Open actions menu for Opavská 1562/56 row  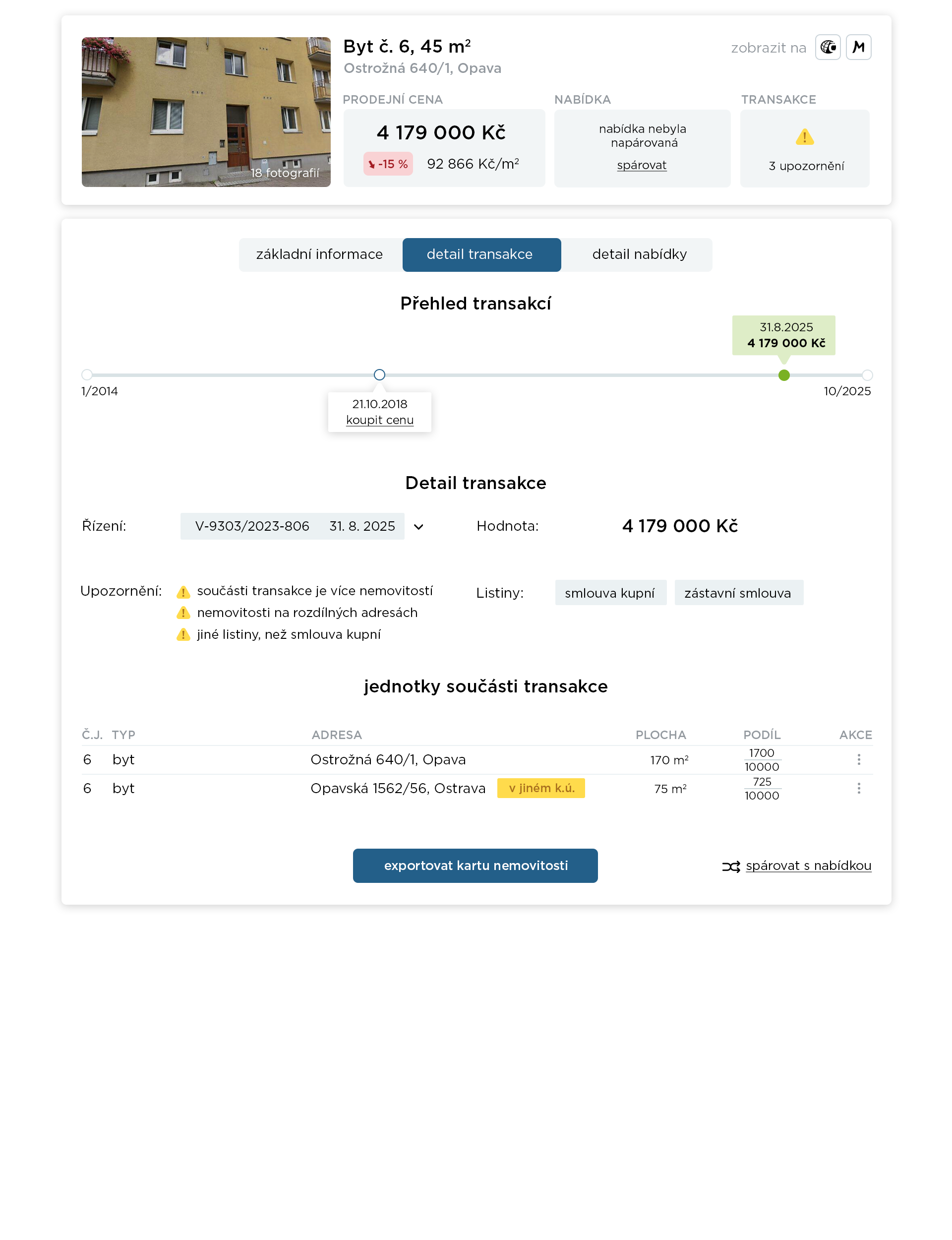[x=858, y=788]
